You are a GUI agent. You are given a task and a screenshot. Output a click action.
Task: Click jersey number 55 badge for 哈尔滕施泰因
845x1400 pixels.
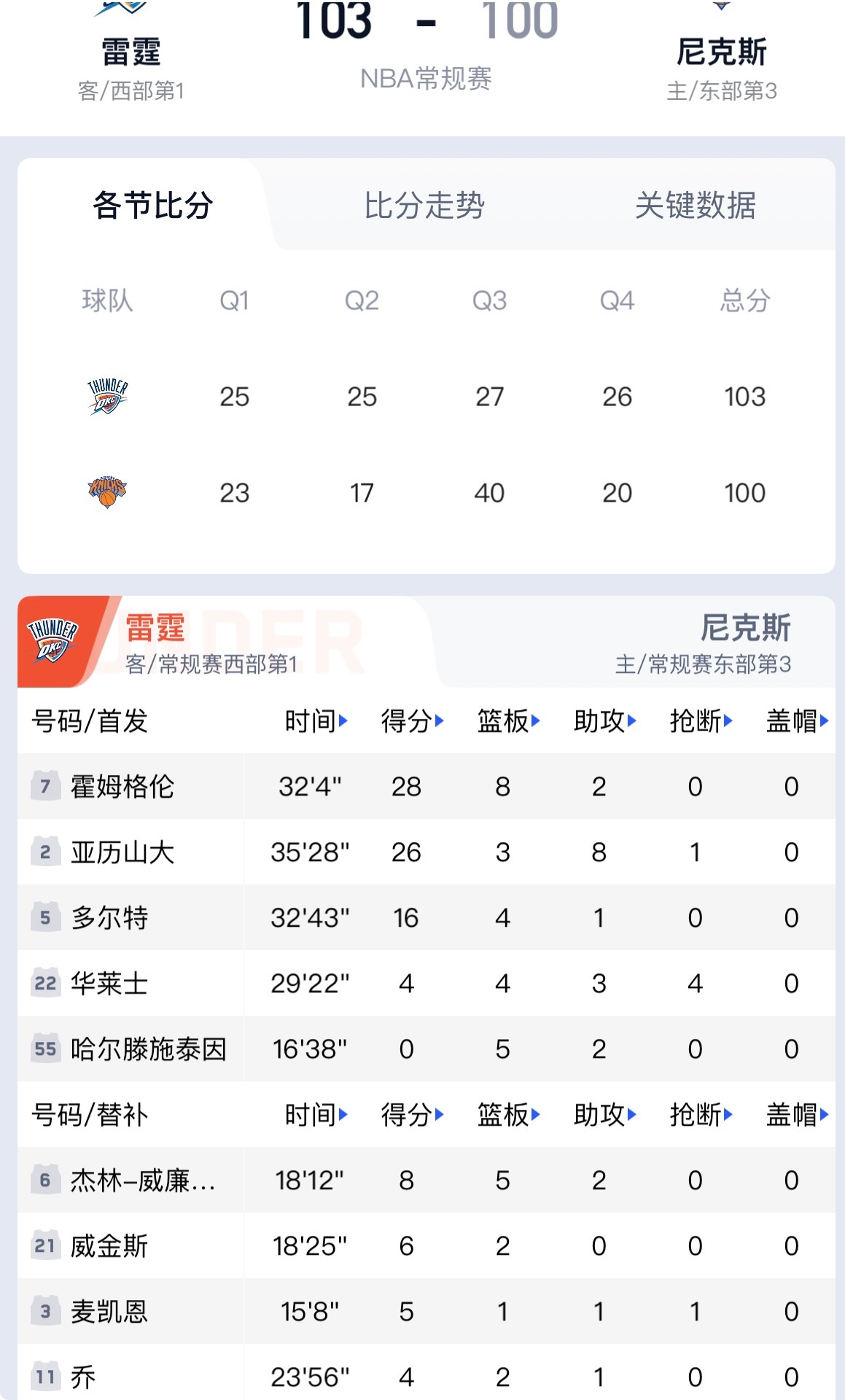click(46, 1049)
